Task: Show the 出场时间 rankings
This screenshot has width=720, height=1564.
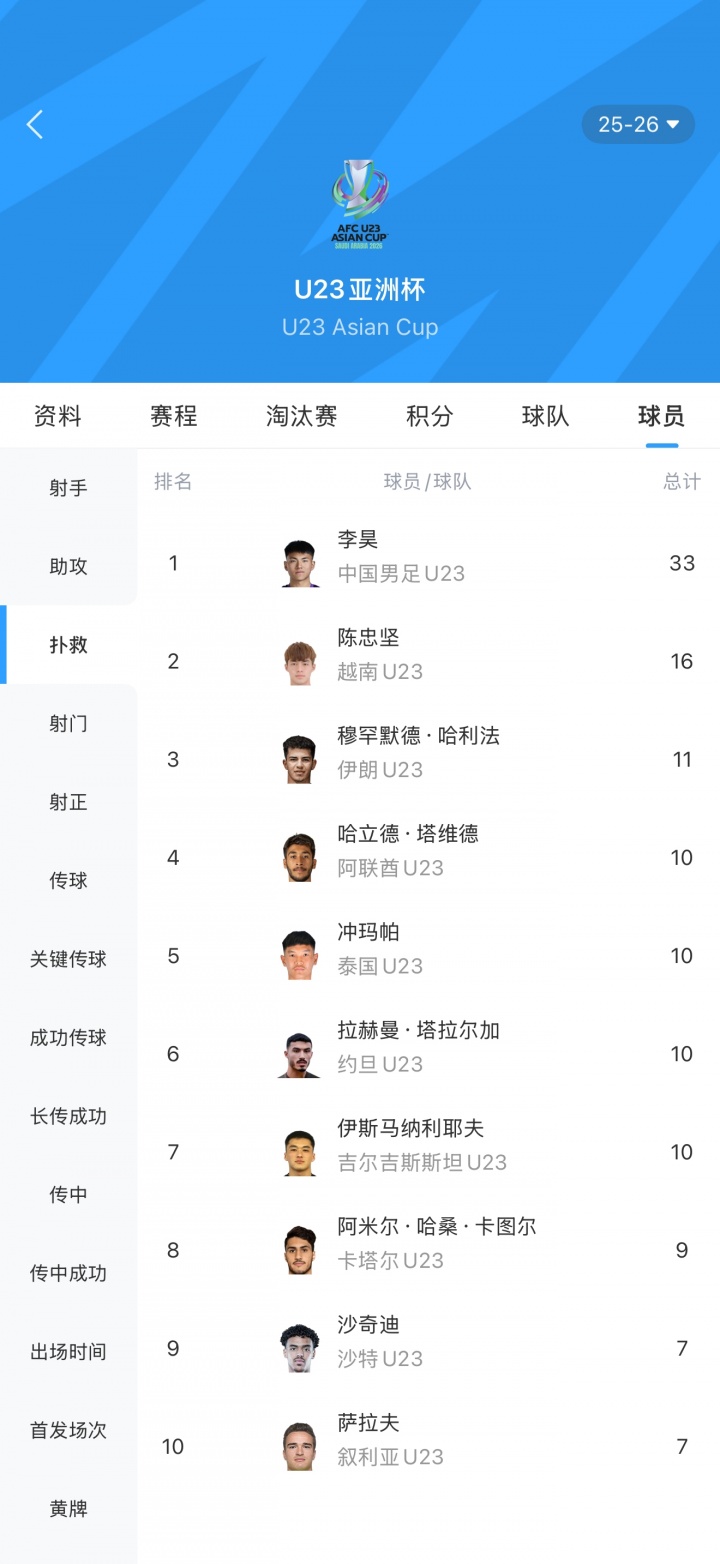Action: click(x=68, y=1352)
